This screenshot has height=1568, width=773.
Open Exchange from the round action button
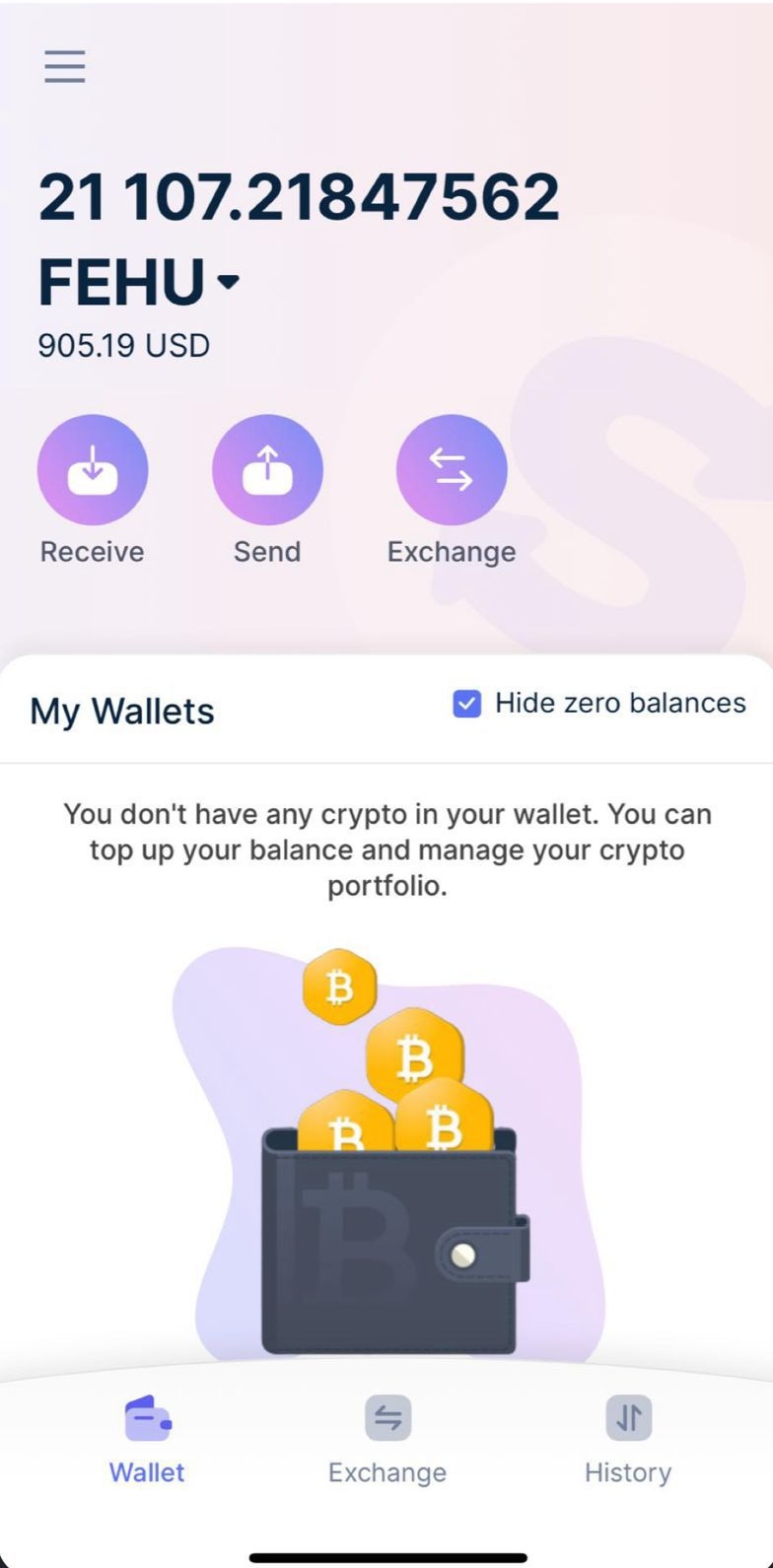452,470
